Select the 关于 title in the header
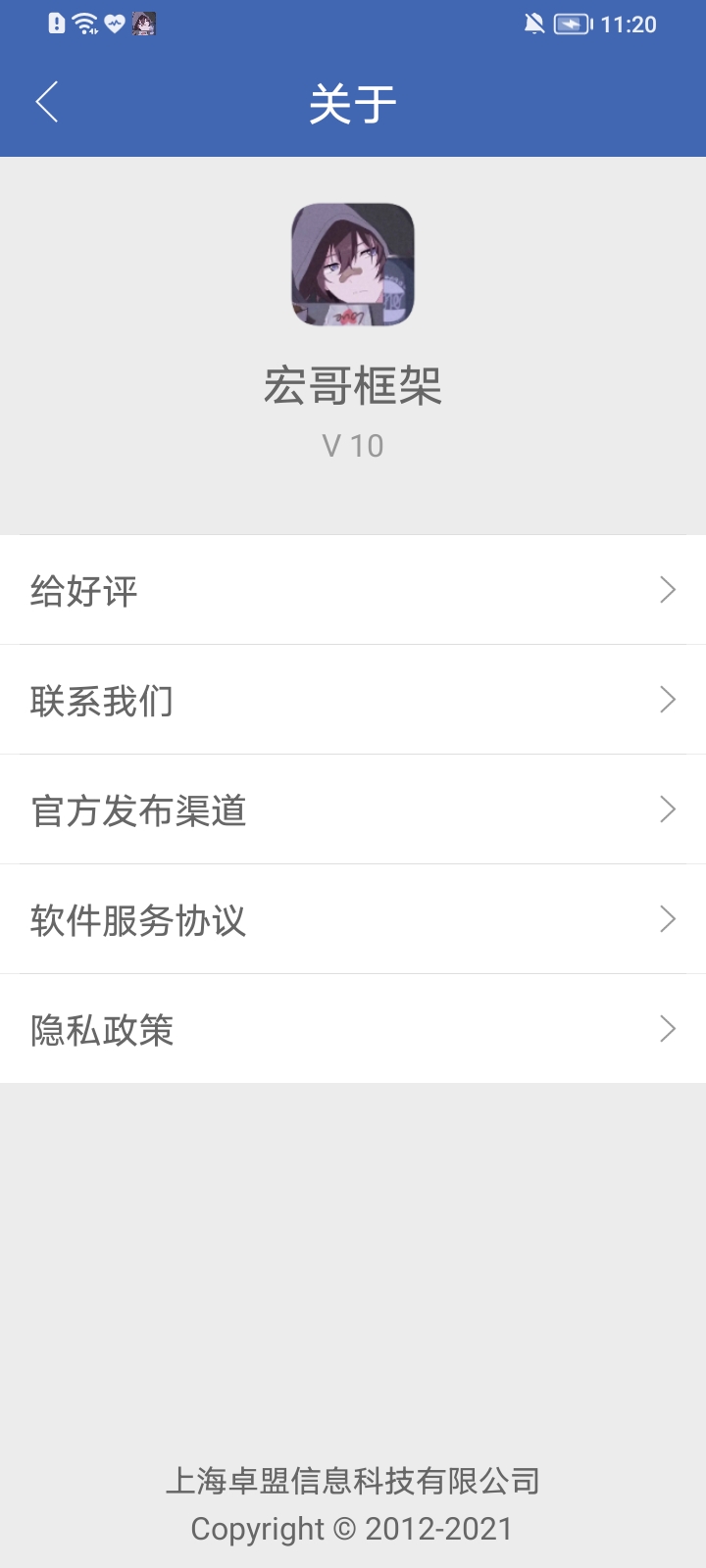This screenshot has width=706, height=1568. (352, 101)
